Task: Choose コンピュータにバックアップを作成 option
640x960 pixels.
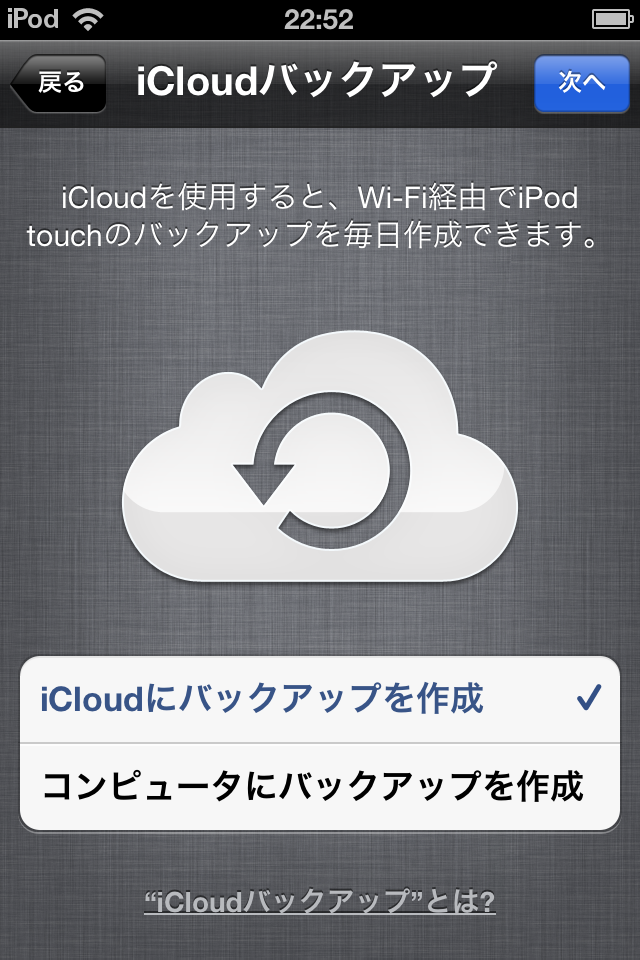Action: pos(320,786)
